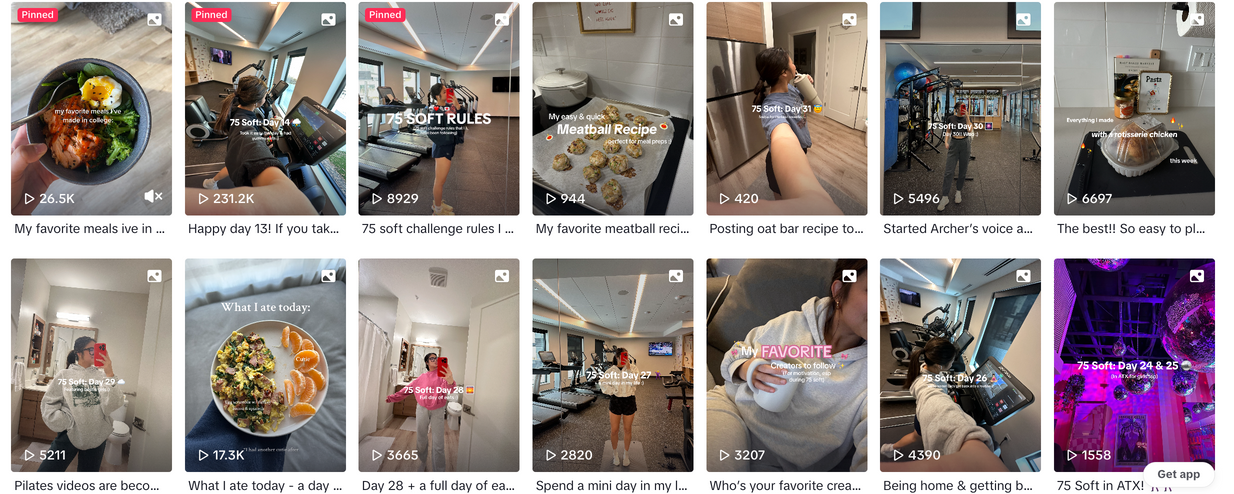Open the rotisserie chicken video

1134,108
